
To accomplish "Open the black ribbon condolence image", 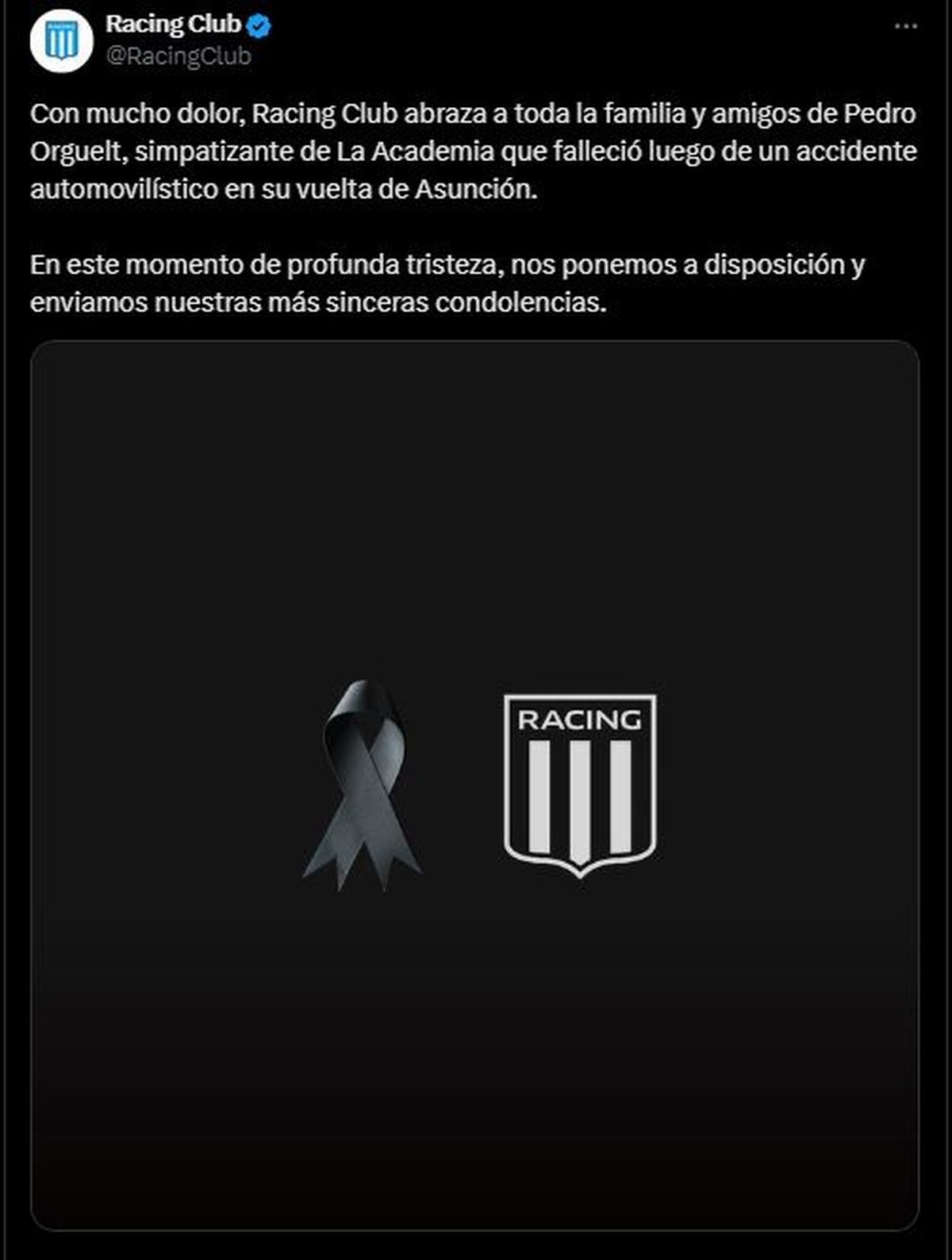I will [474, 786].
